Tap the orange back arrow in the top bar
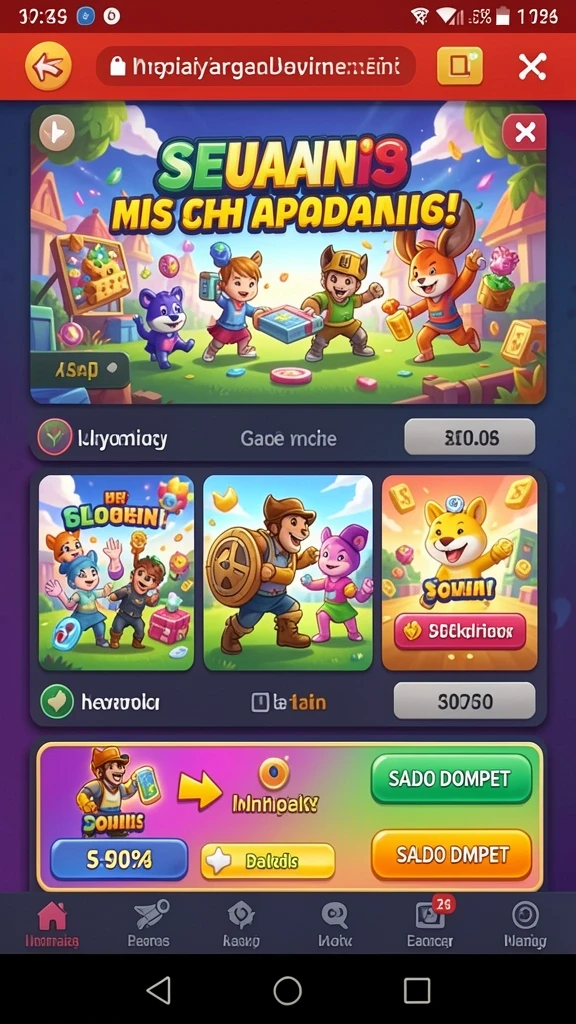The image size is (576, 1024). [48, 66]
